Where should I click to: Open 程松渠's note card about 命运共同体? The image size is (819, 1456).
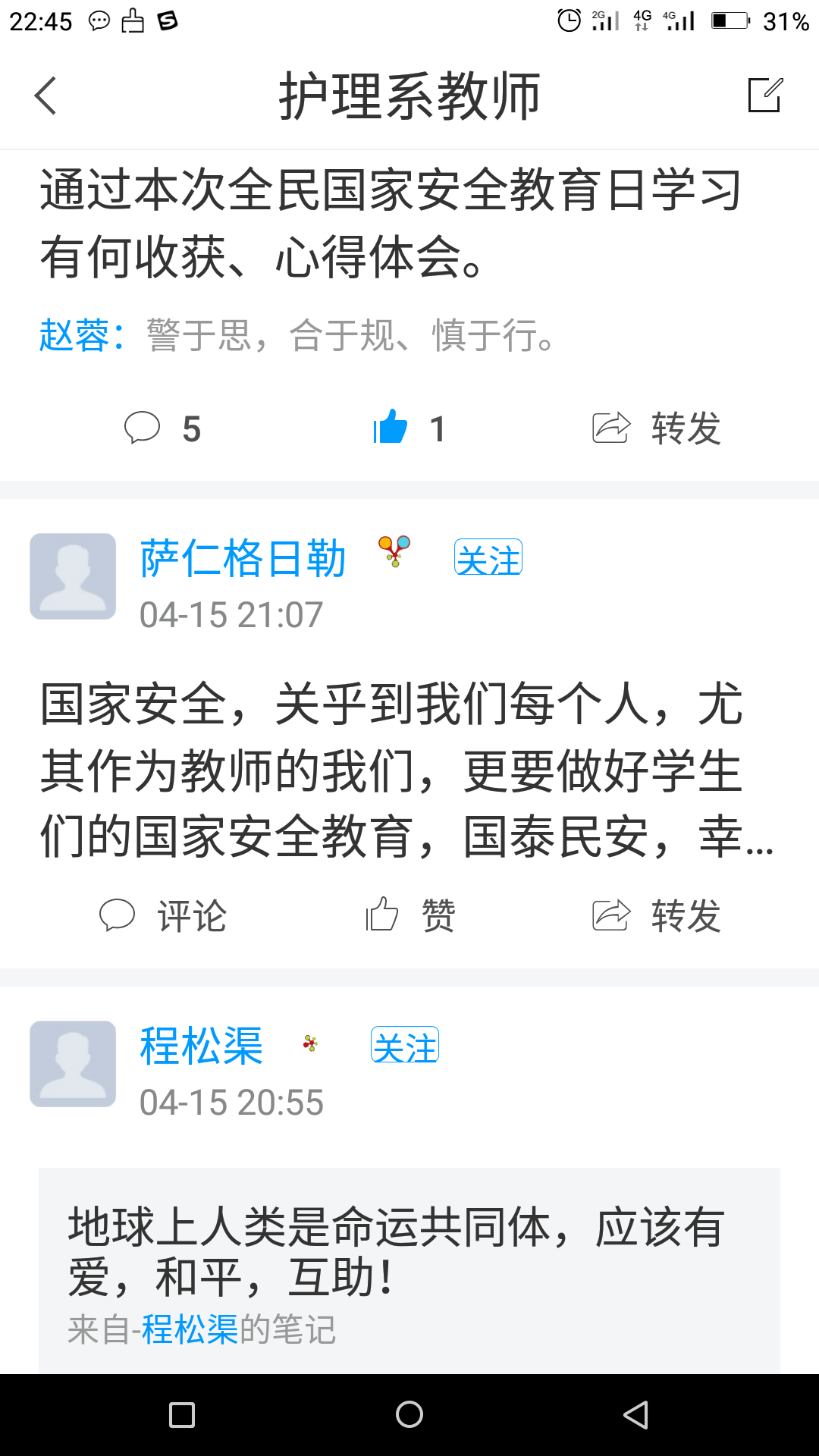409,1251
